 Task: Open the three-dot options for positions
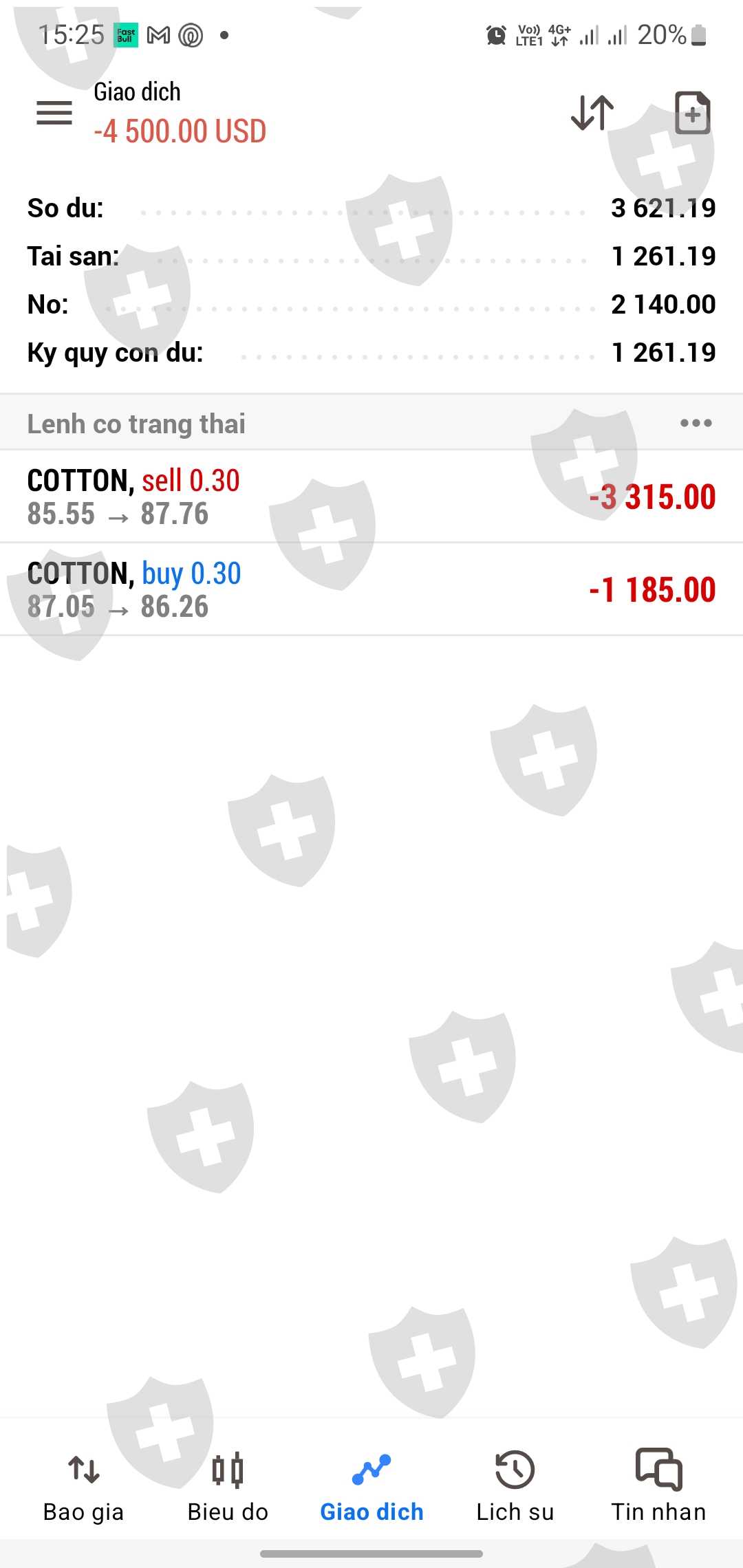coord(696,423)
